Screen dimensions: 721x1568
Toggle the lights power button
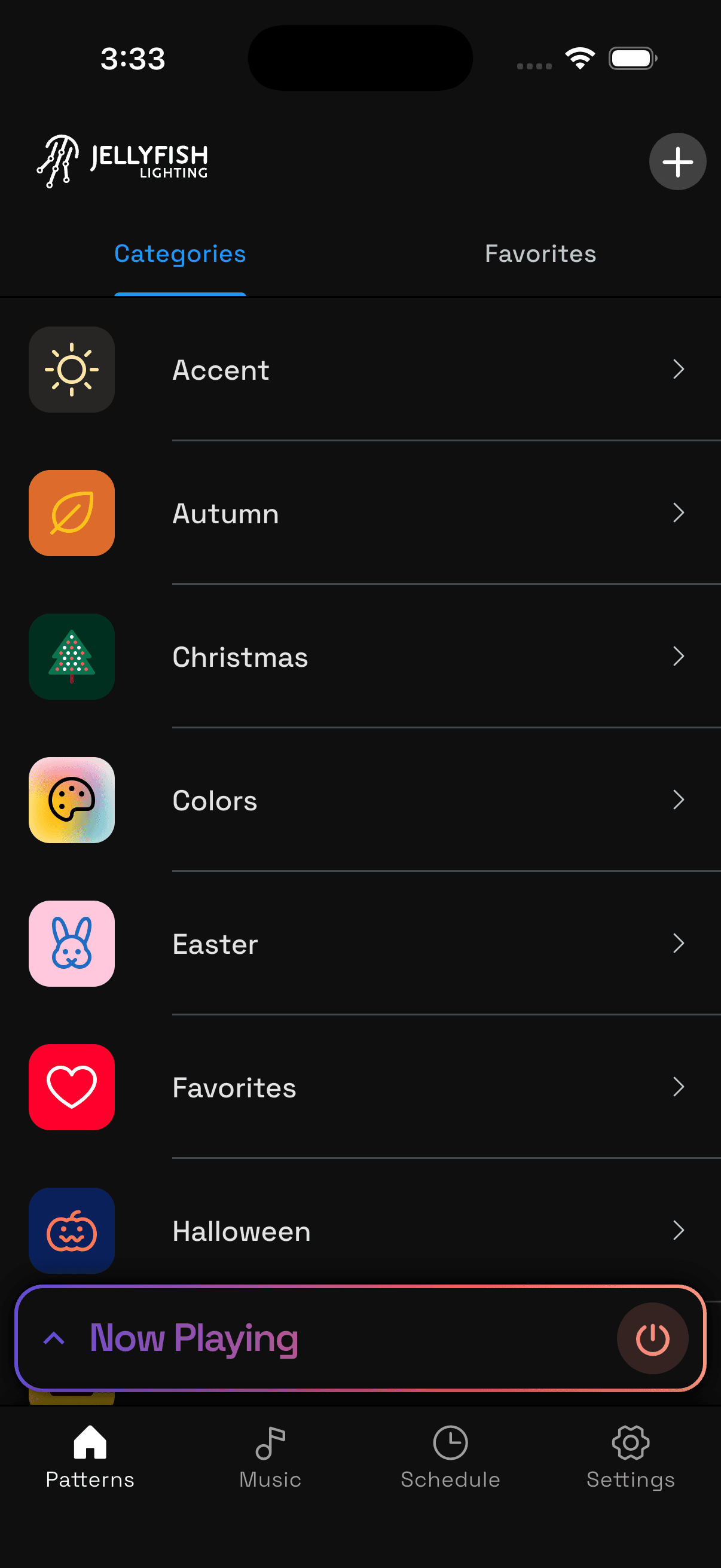pos(652,1338)
